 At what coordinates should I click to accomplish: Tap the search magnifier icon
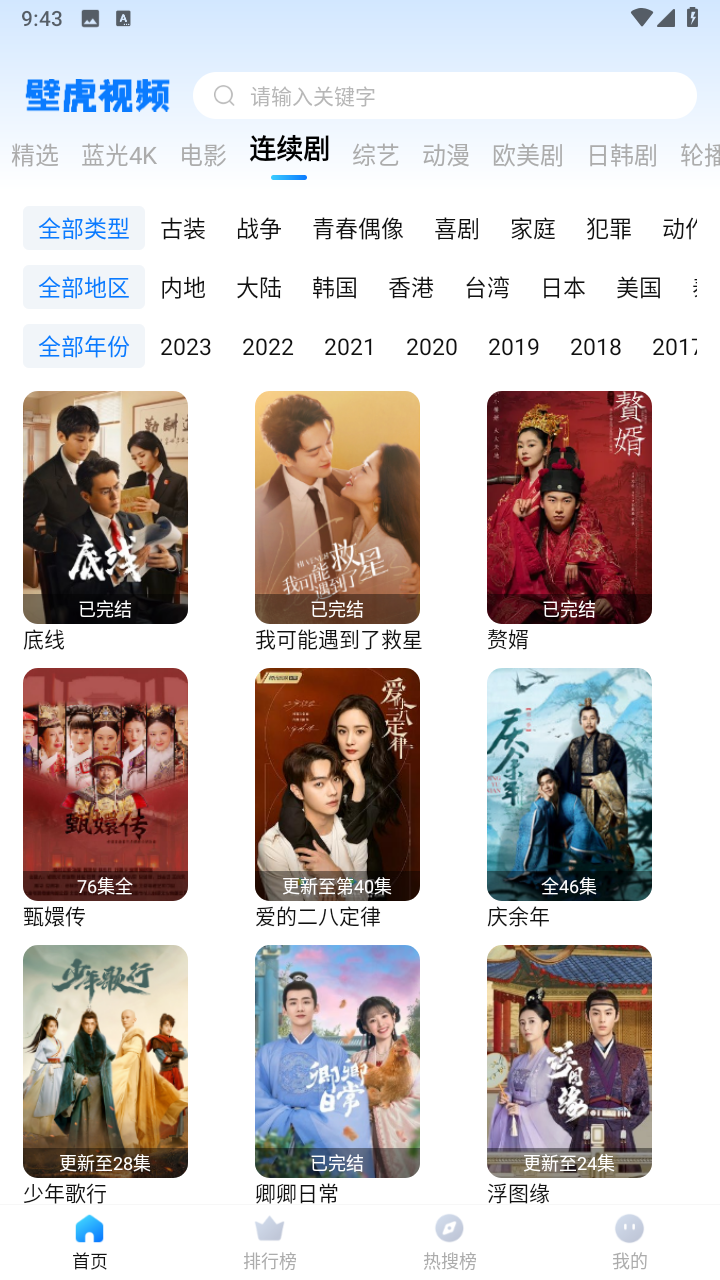pos(222,95)
